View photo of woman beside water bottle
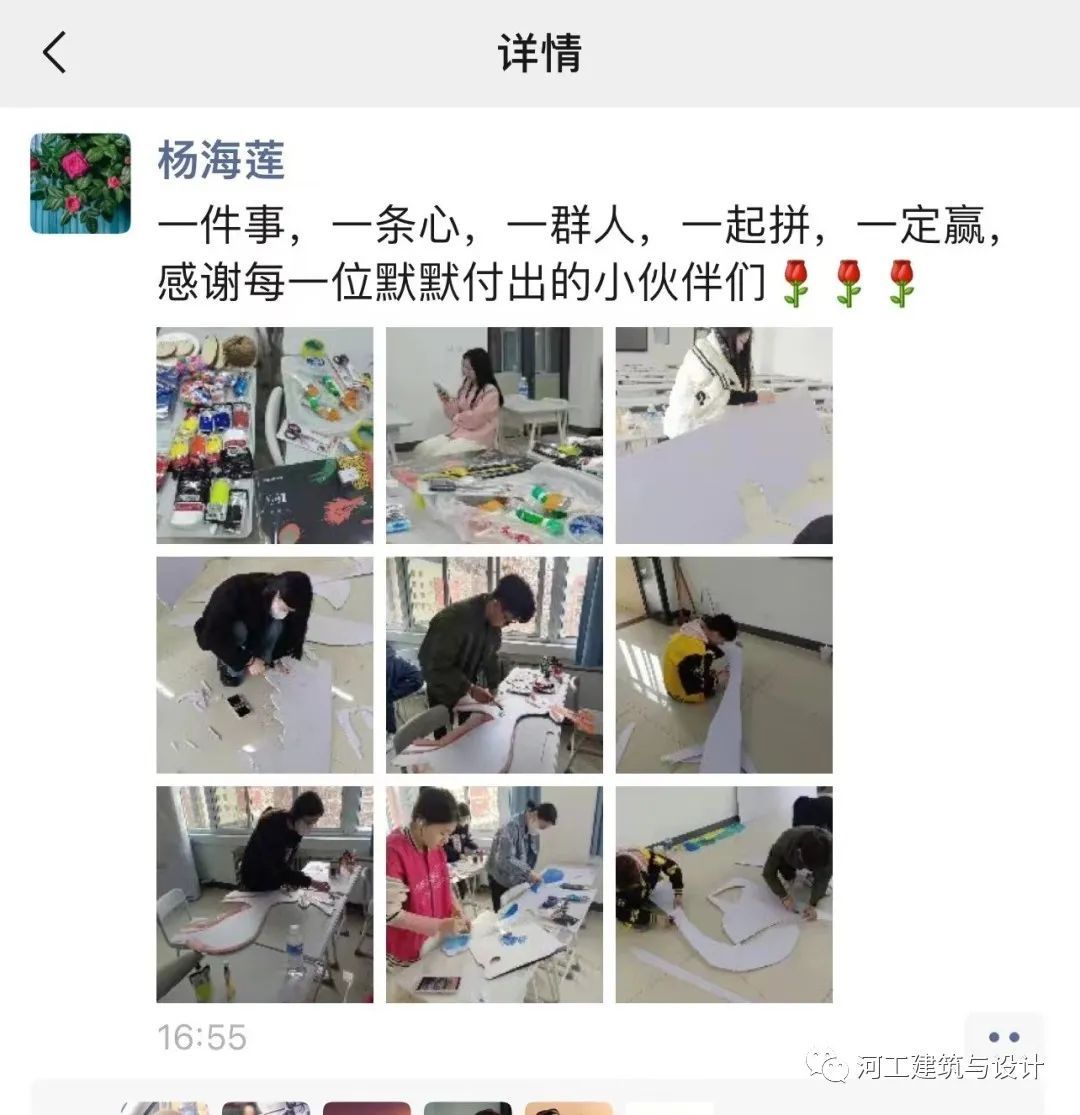This screenshot has height=1115, width=1080. (264, 894)
